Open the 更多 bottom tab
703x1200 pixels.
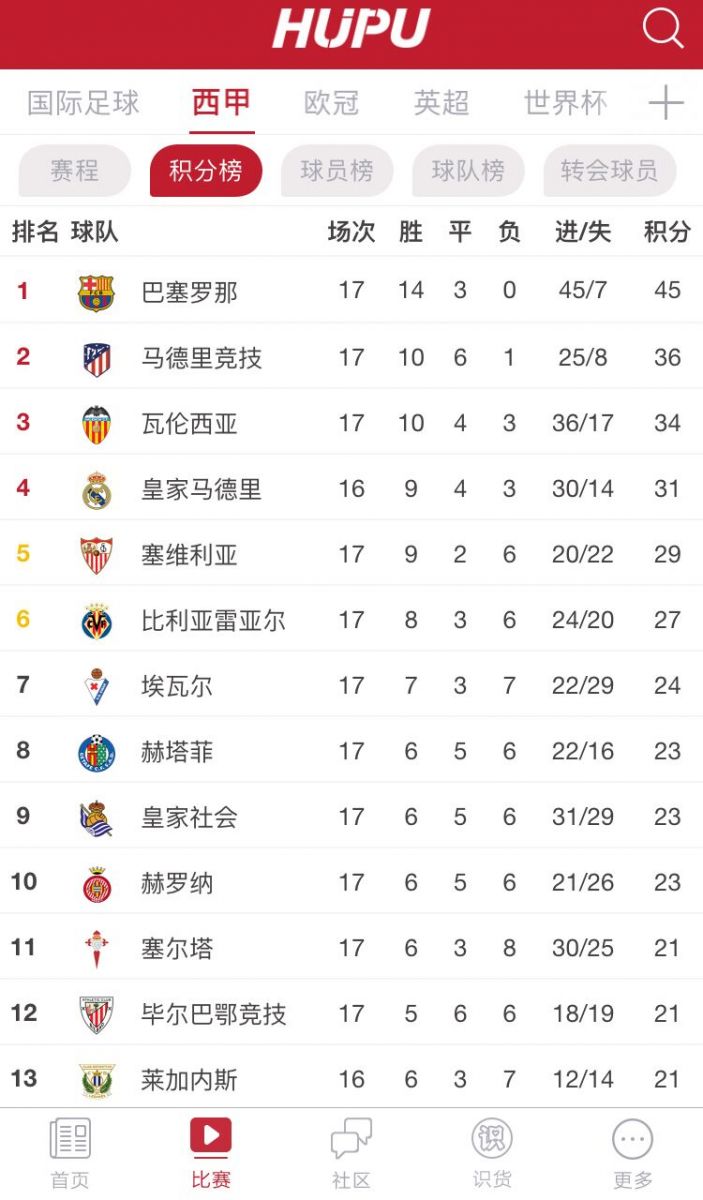click(633, 1154)
